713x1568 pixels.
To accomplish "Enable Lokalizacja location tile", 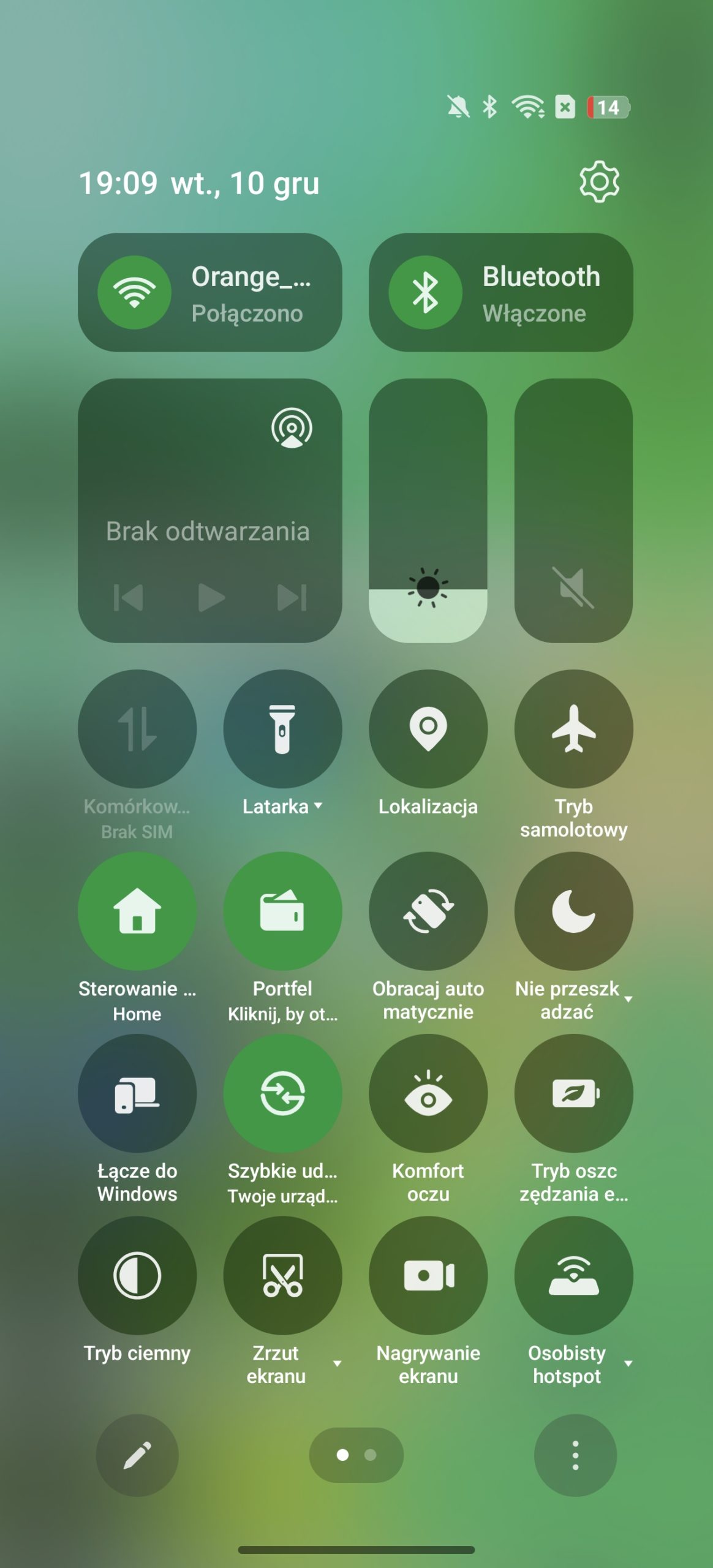I will pyautogui.click(x=428, y=729).
